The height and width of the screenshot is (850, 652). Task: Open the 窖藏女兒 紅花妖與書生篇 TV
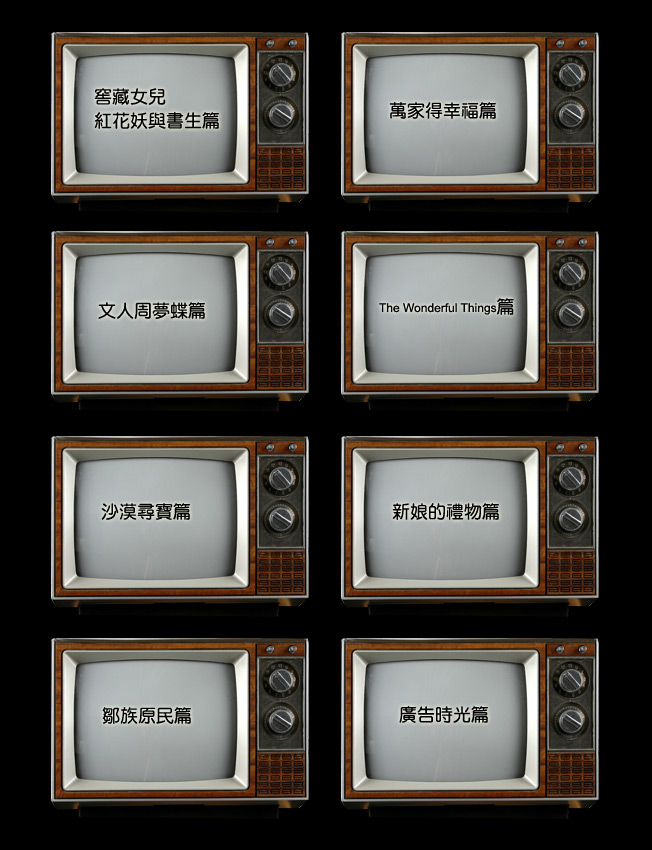tap(180, 114)
